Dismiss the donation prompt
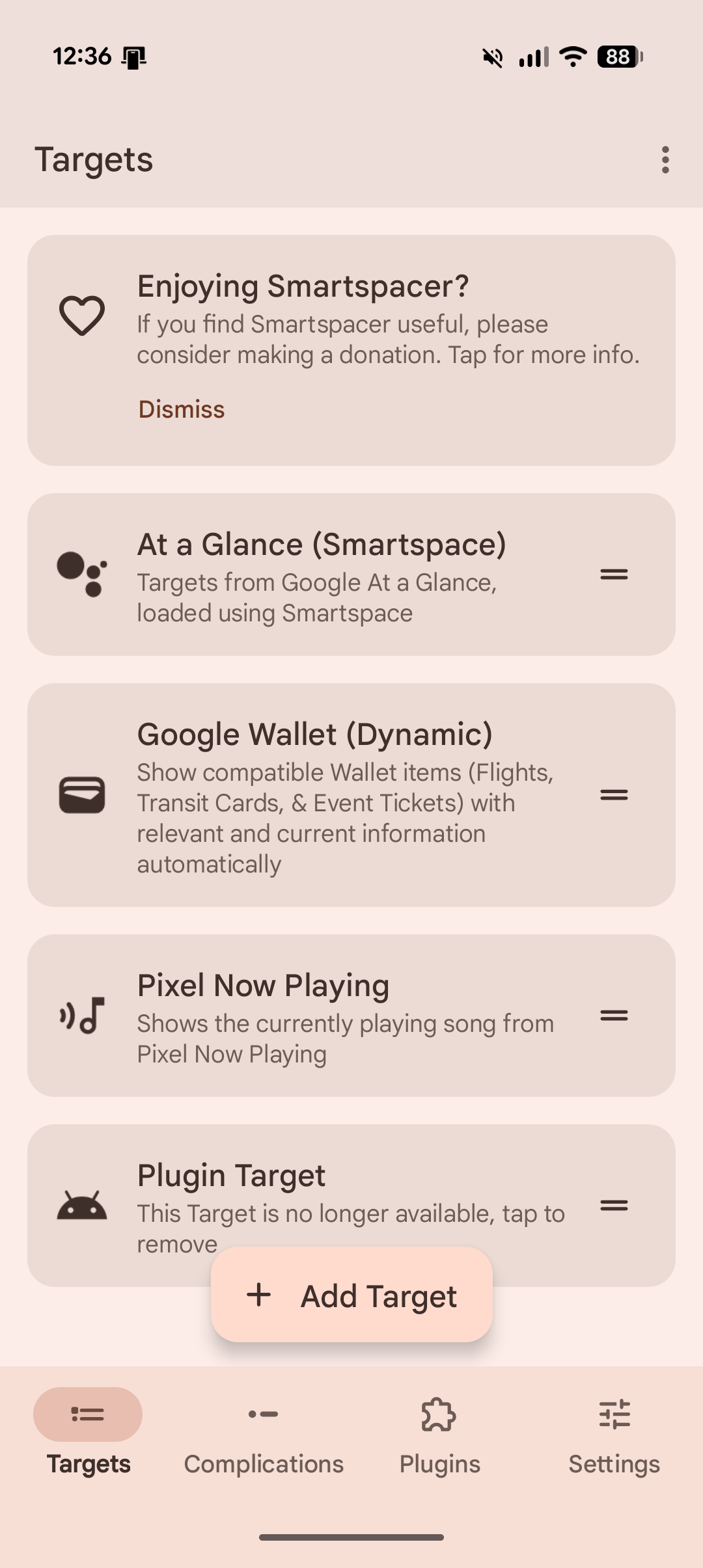 click(182, 409)
